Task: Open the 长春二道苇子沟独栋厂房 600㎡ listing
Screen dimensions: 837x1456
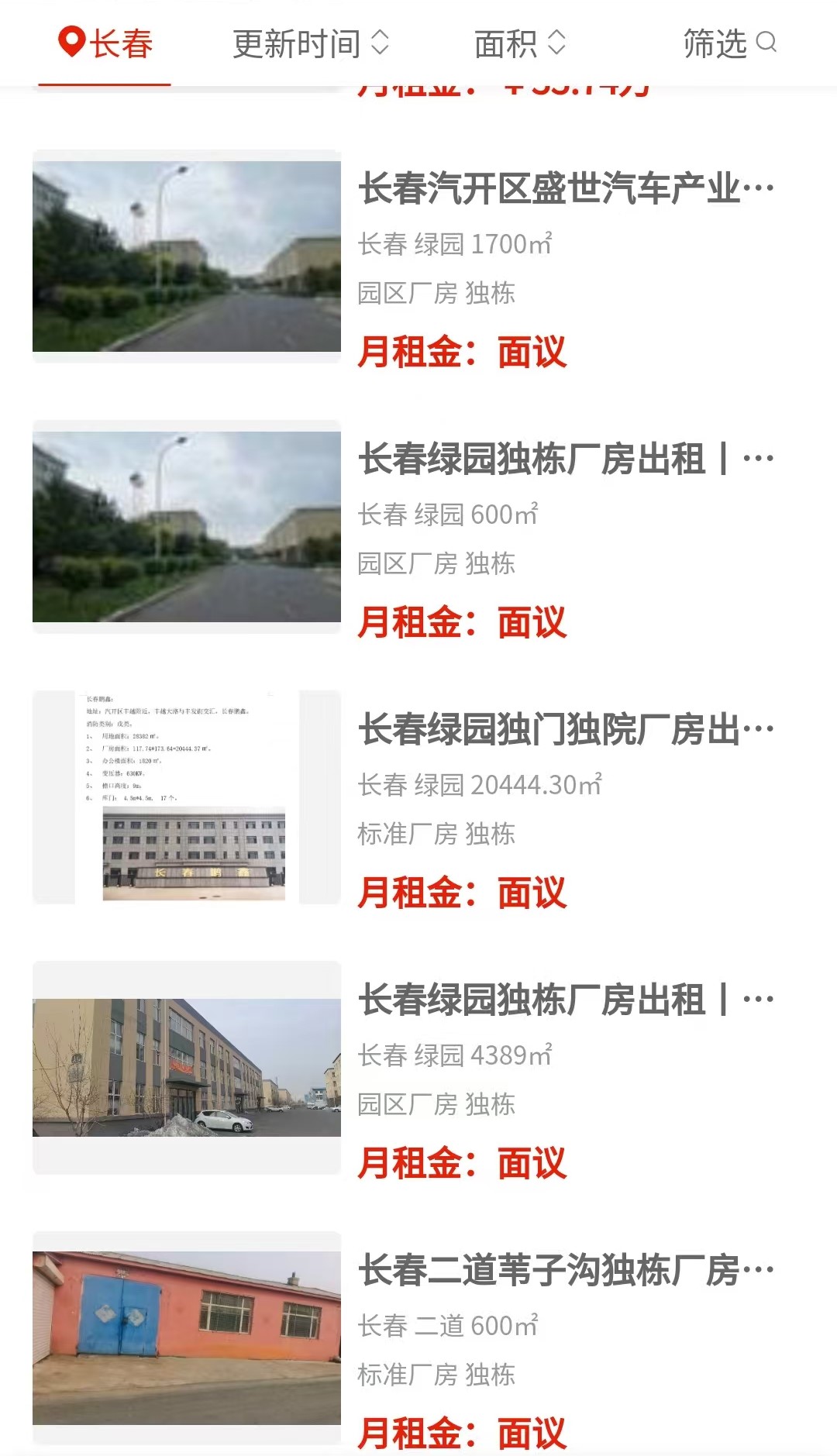Action: tap(566, 1270)
